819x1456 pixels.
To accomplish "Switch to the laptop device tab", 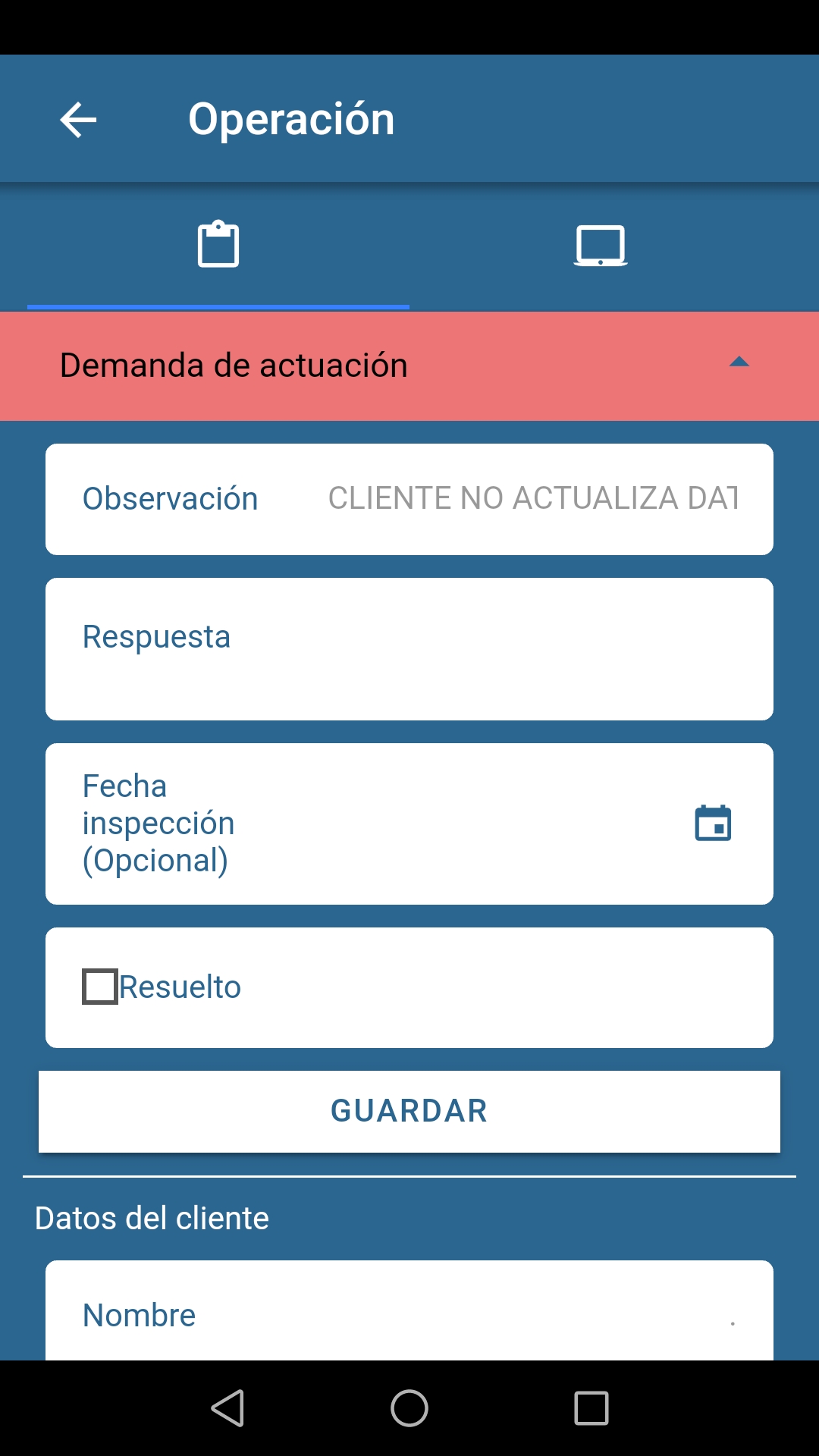I will pos(600,245).
